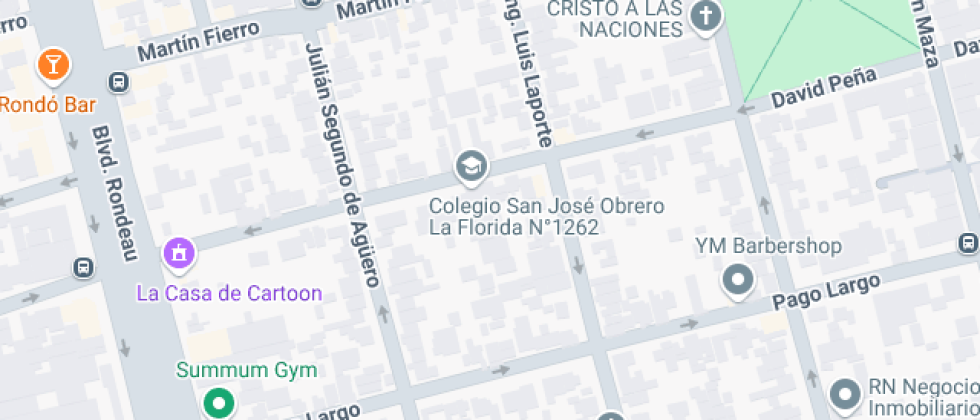980x420 pixels.
Task: Open the YM Barbershop marker
Action: pos(738,280)
